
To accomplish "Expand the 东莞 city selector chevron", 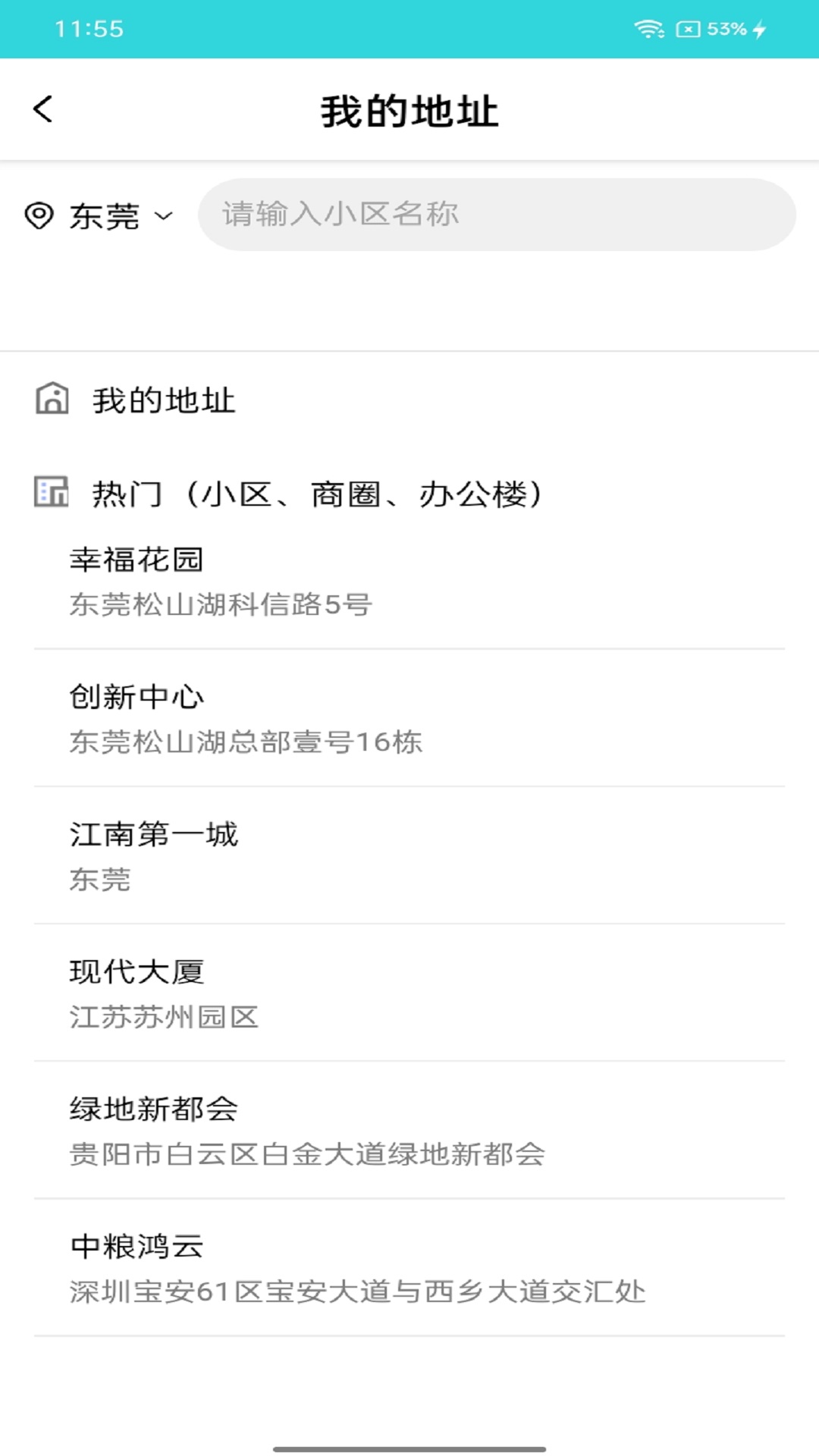I will pyautogui.click(x=163, y=217).
